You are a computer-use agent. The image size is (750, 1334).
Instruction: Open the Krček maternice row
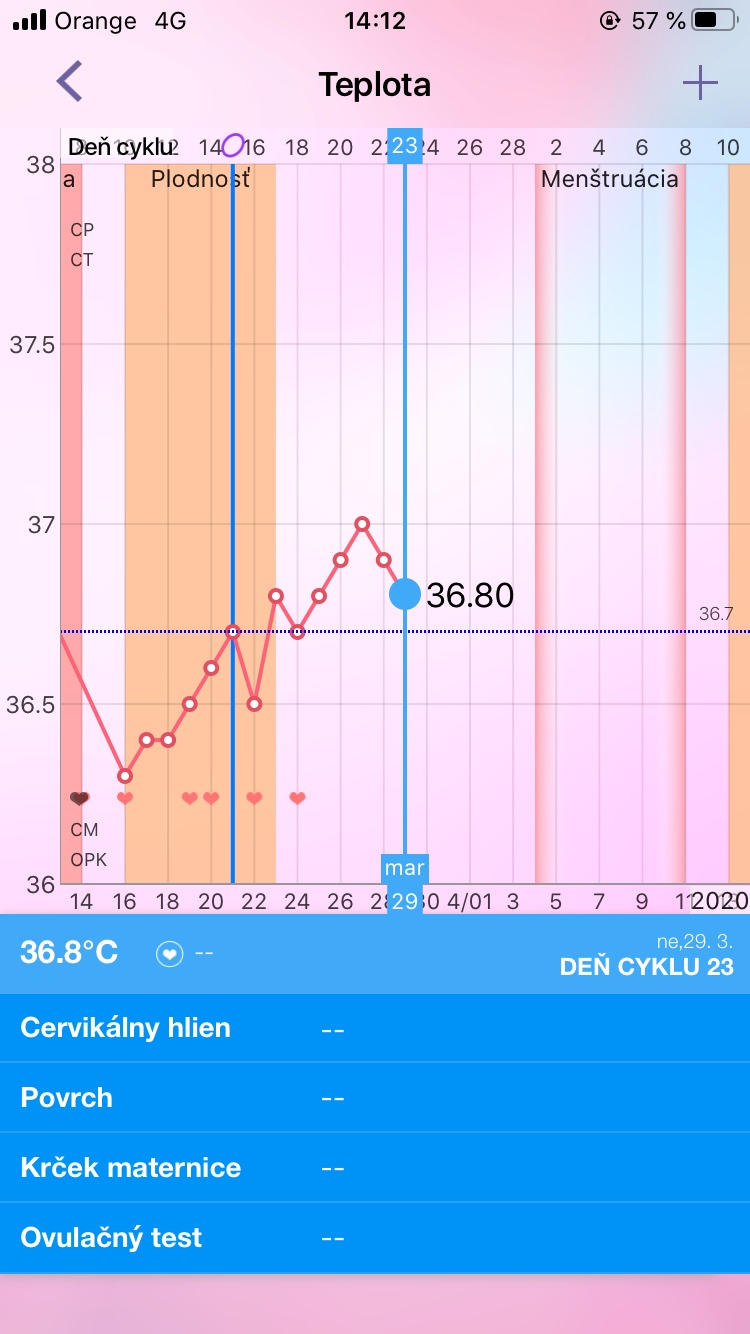pos(374,1168)
